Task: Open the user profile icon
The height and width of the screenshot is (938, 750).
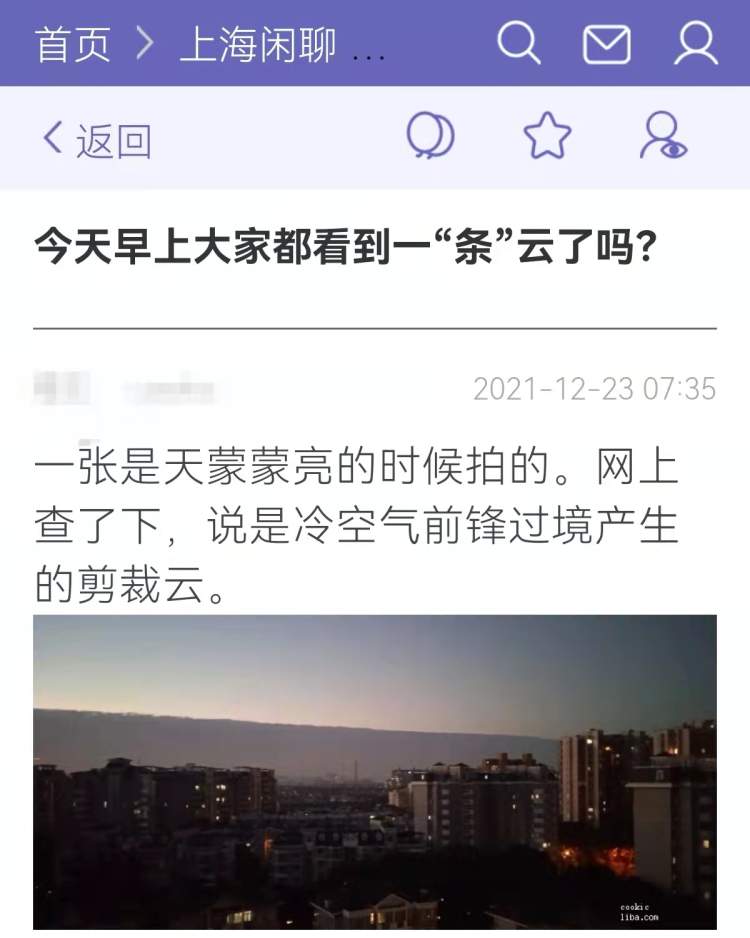Action: [695, 44]
